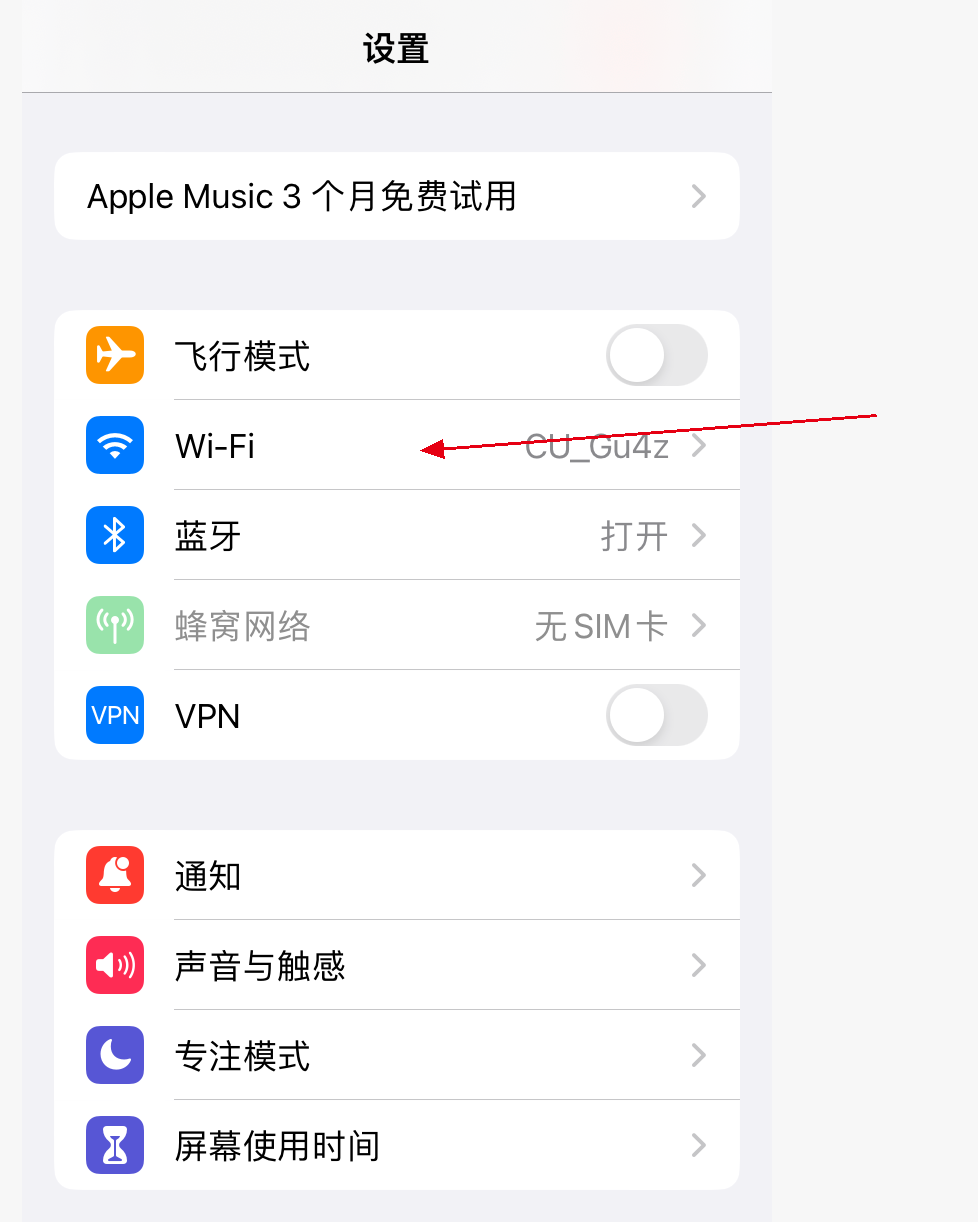Viewport: 978px width, 1222px height.
Task: Open 蓝牙 settings
Action: click(396, 536)
